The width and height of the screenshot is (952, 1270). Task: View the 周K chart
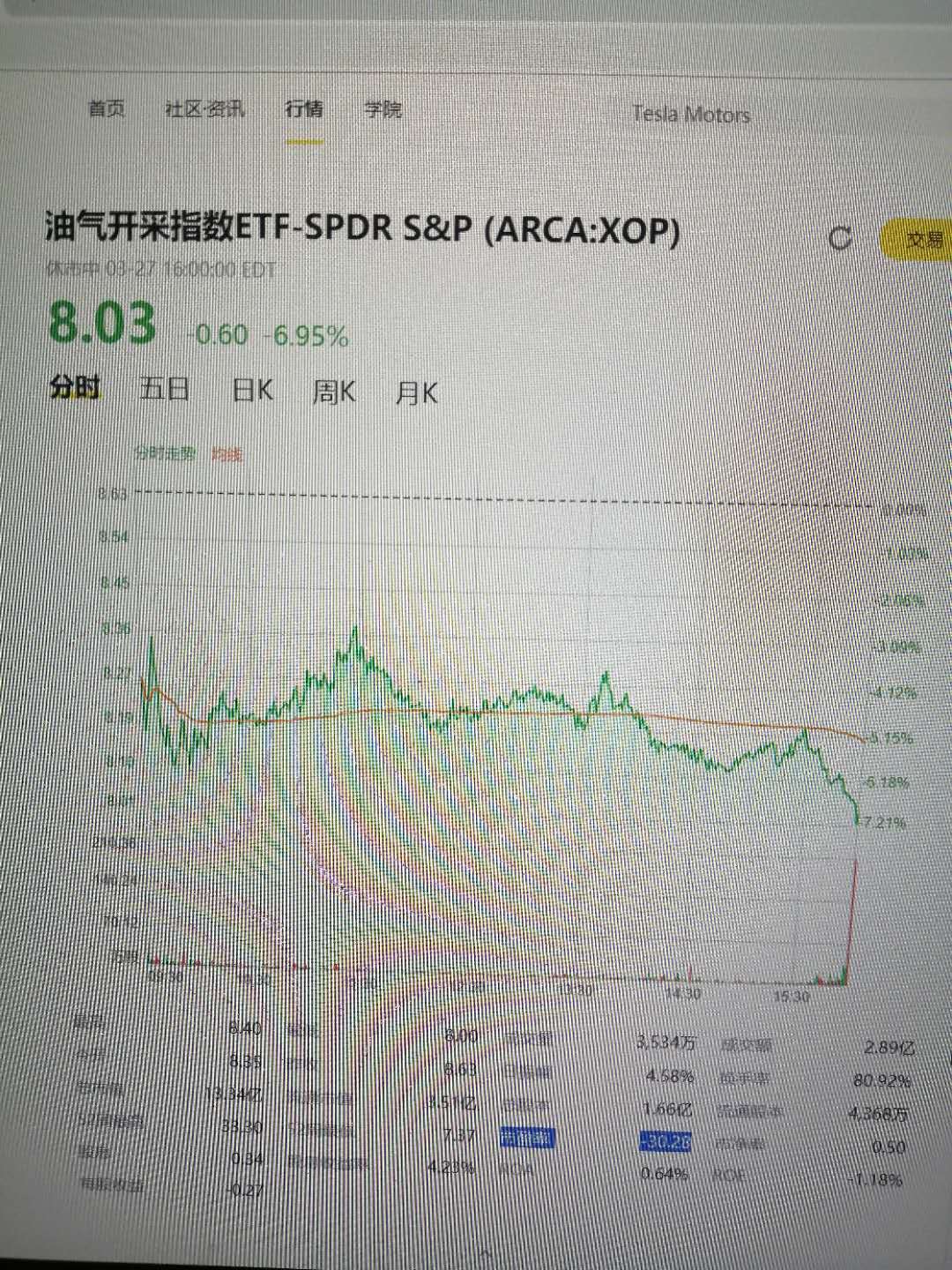pos(334,392)
